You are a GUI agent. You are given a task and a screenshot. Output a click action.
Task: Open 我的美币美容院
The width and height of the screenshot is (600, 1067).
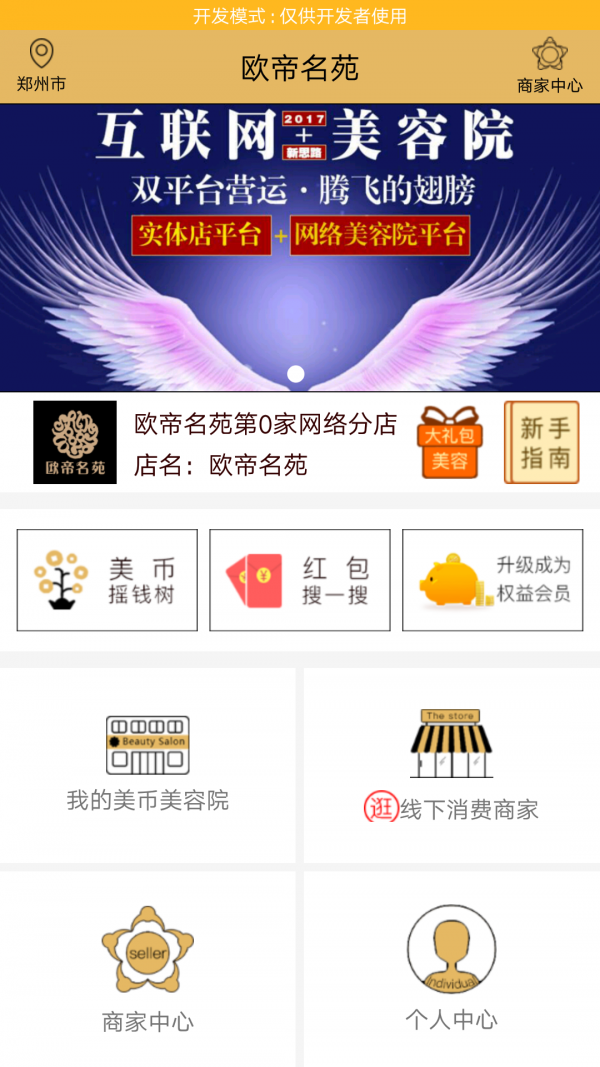point(148,765)
